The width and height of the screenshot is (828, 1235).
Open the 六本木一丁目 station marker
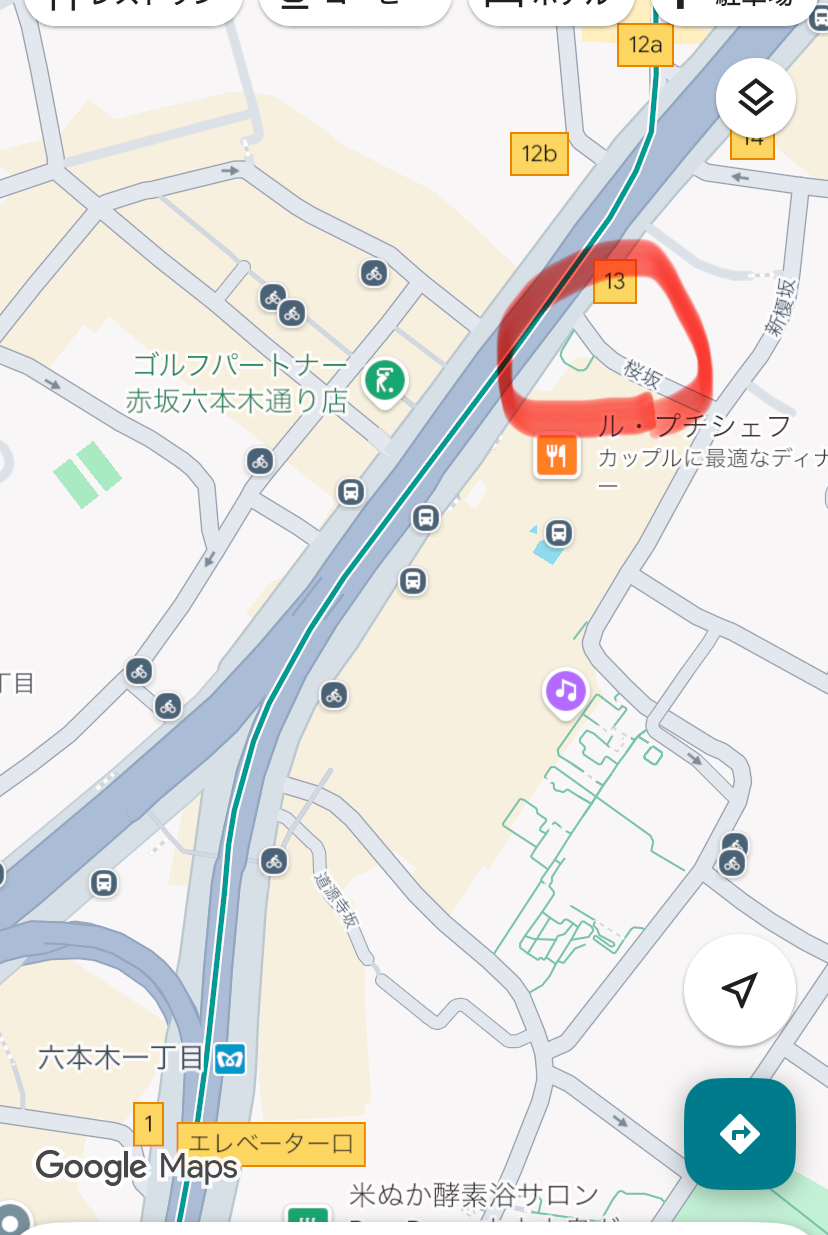231,1058
